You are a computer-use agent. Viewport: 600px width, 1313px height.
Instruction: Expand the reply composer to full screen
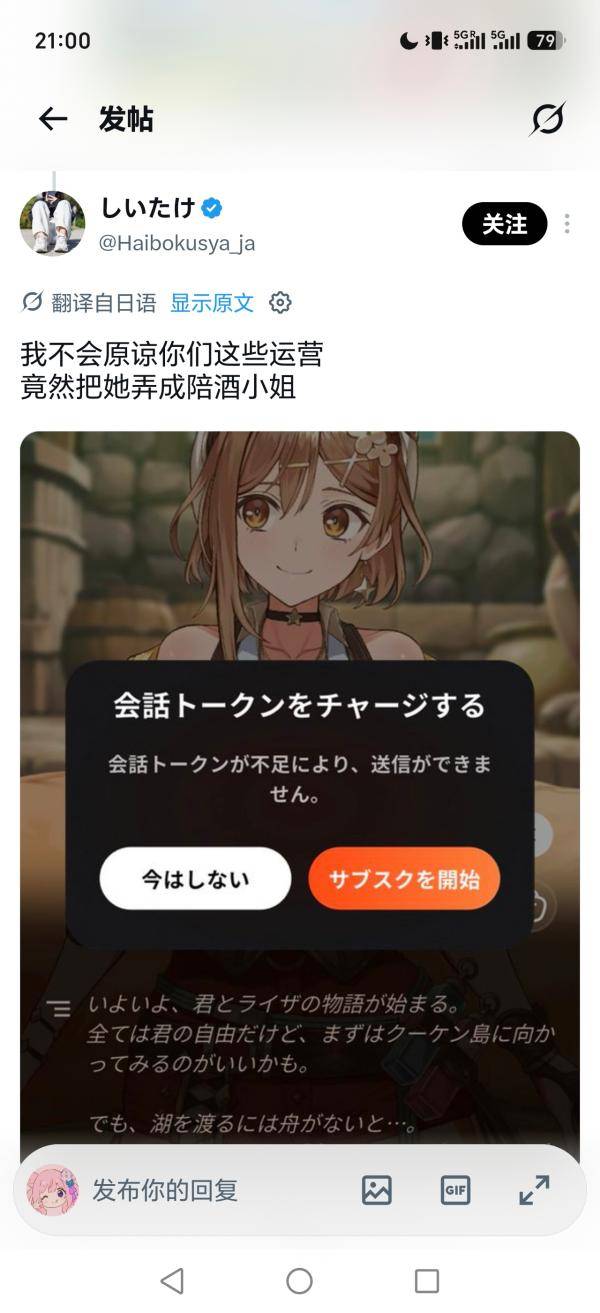coord(534,1190)
